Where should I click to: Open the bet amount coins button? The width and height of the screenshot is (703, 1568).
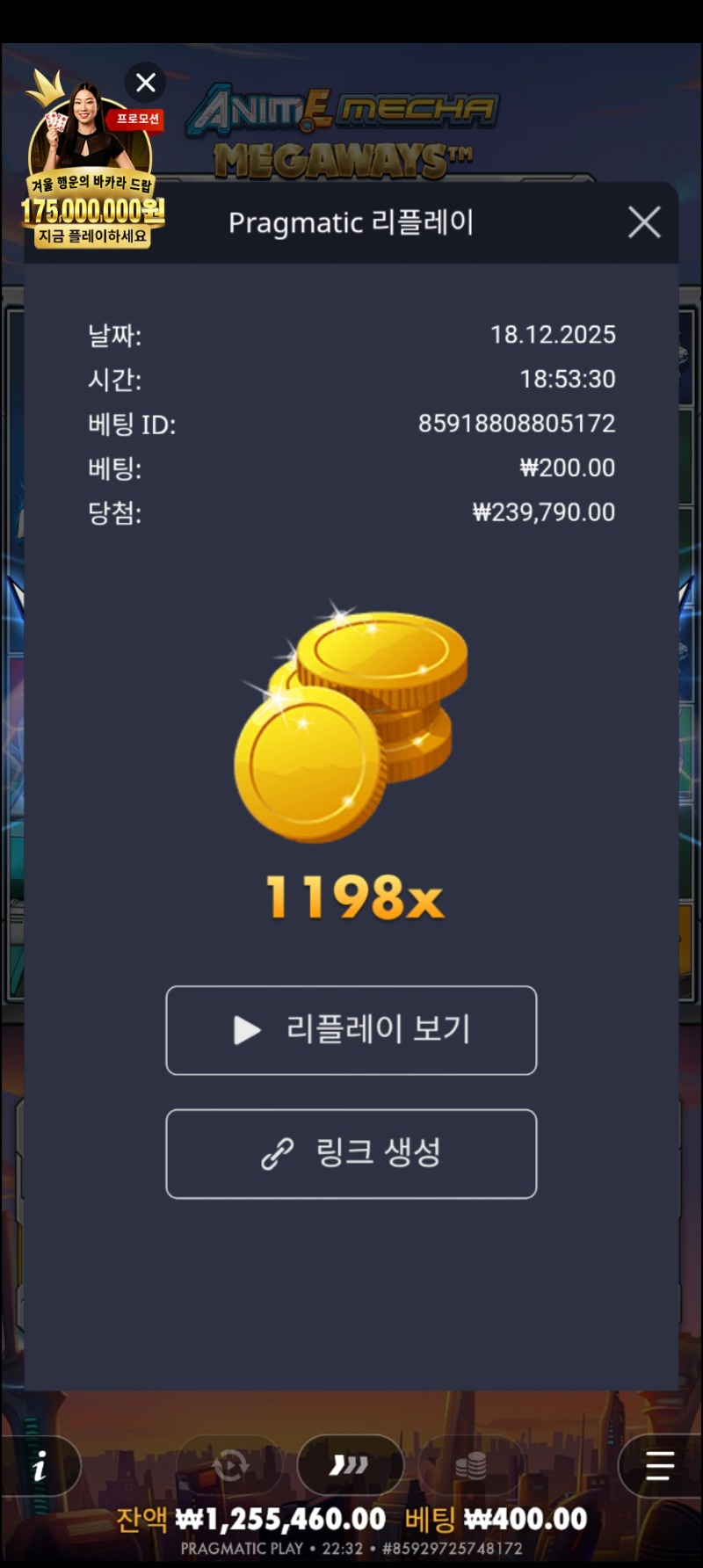471,1465
